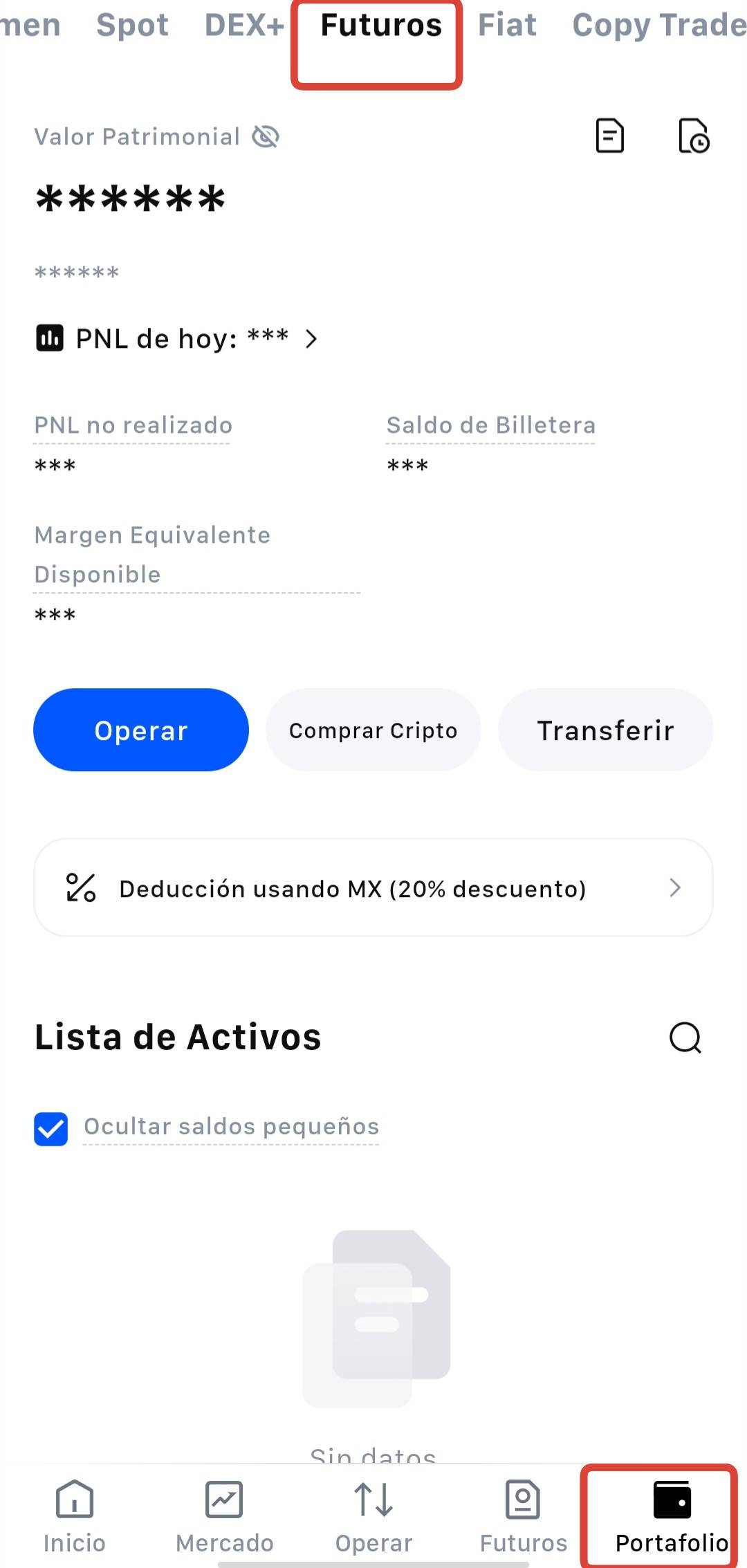Search in Lista de Activos
This screenshot has width=747, height=1568.
pyautogui.click(x=685, y=1037)
